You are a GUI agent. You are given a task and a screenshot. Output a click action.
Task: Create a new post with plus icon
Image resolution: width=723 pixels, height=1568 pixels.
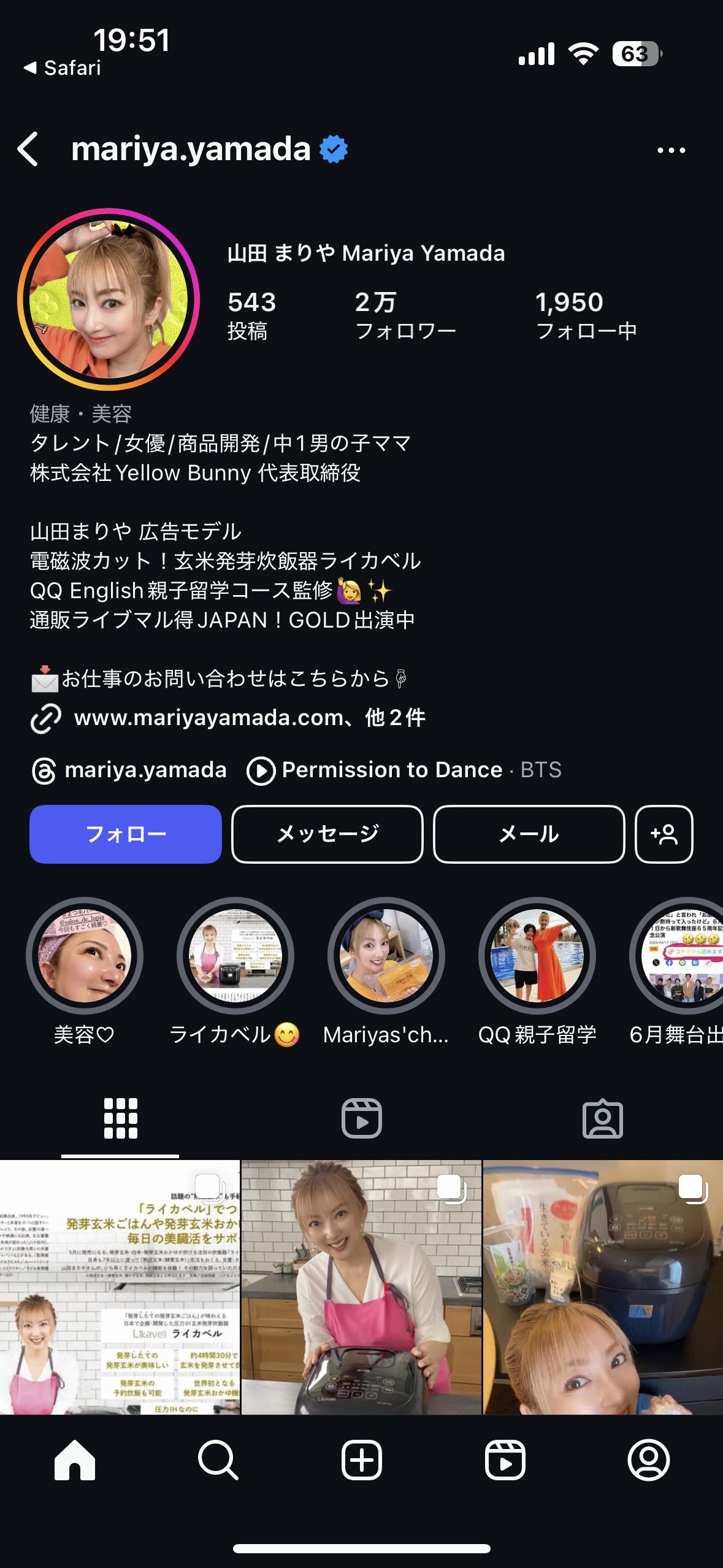361,1460
